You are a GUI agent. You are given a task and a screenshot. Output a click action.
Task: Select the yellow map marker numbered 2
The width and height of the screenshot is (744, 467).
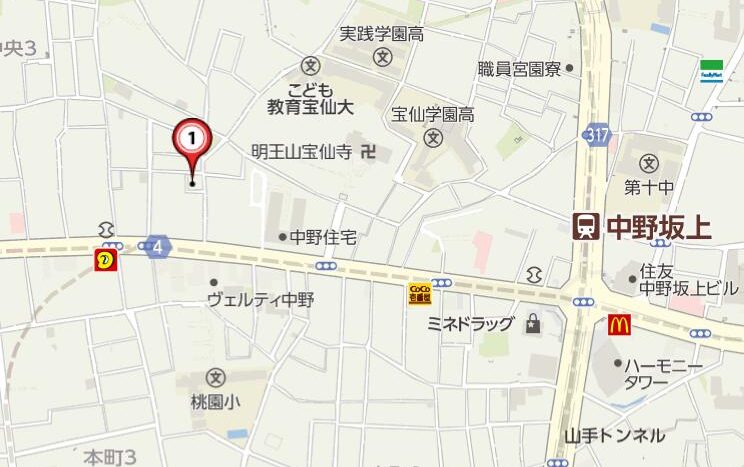(106, 261)
